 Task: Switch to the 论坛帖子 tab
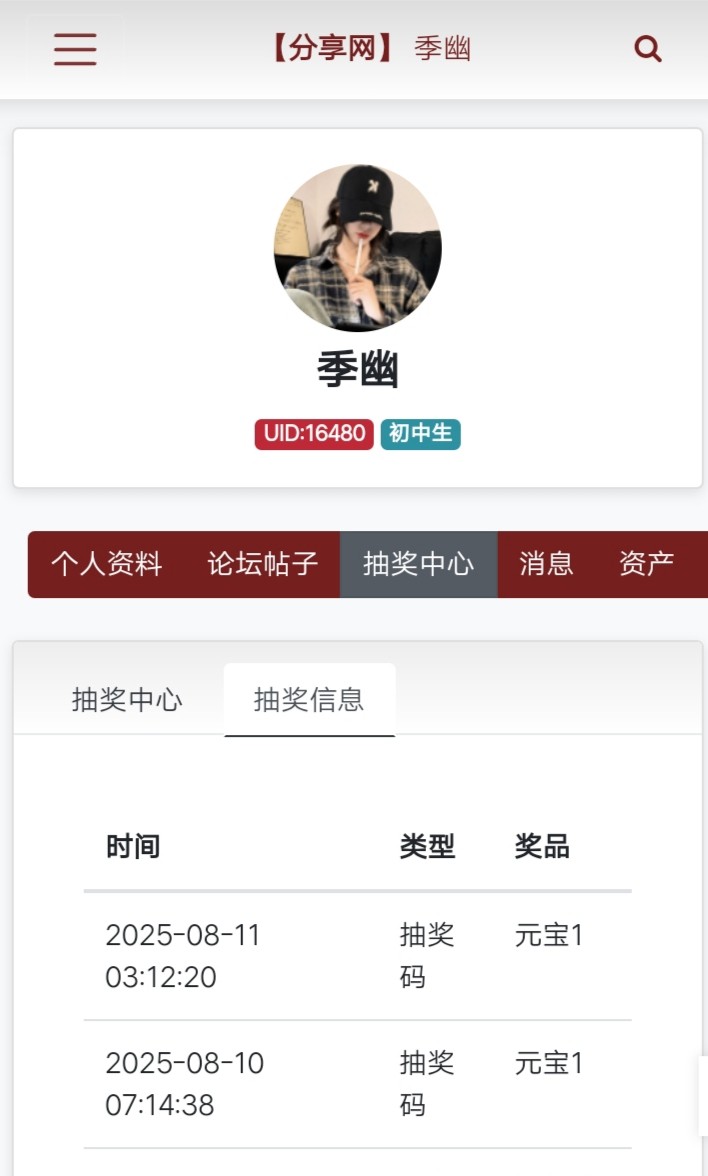(x=263, y=564)
